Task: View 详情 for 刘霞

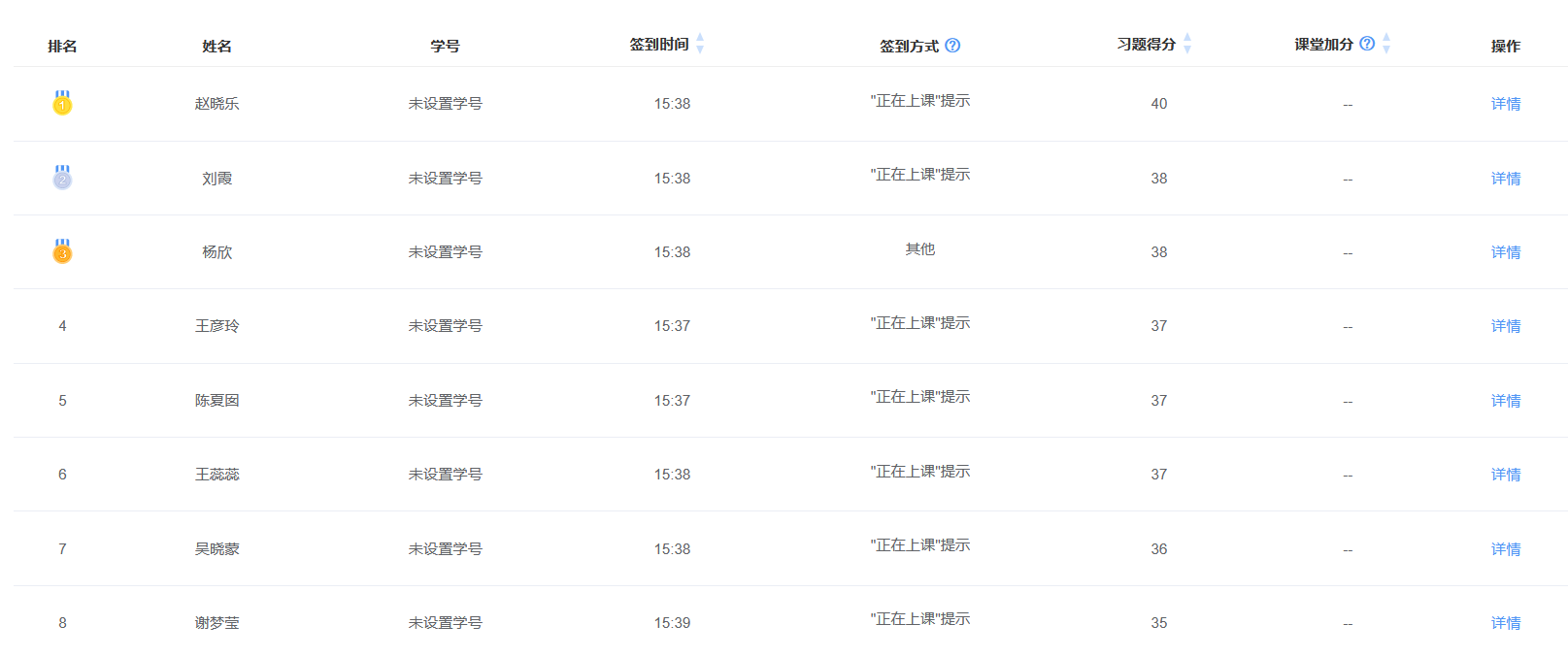Action: (1505, 179)
